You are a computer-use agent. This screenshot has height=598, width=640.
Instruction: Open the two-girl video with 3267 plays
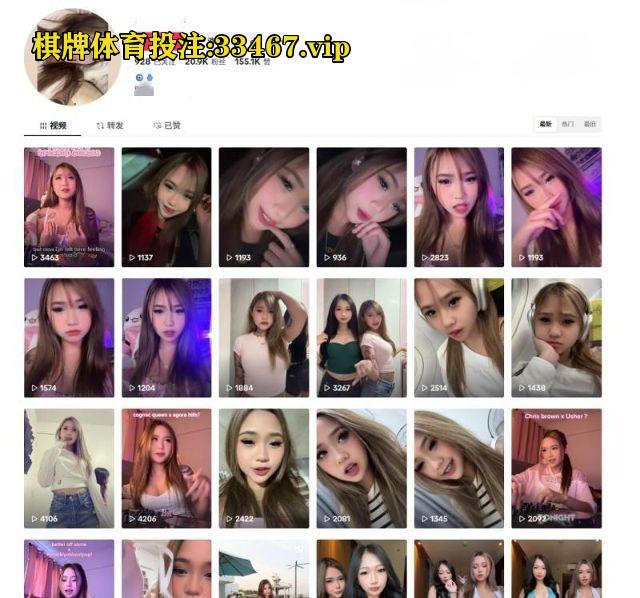361,337
